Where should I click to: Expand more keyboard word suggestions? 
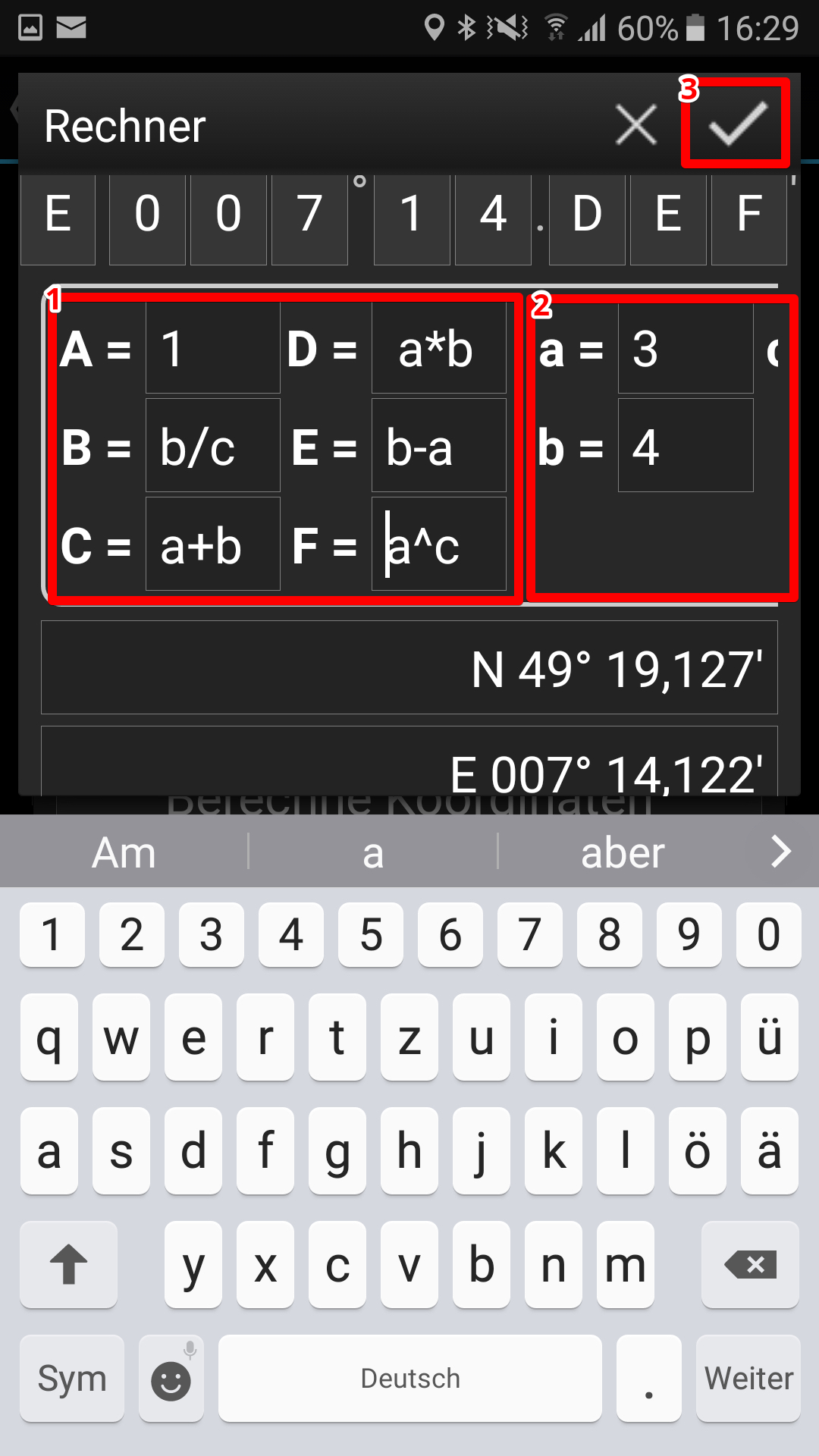[x=781, y=852]
